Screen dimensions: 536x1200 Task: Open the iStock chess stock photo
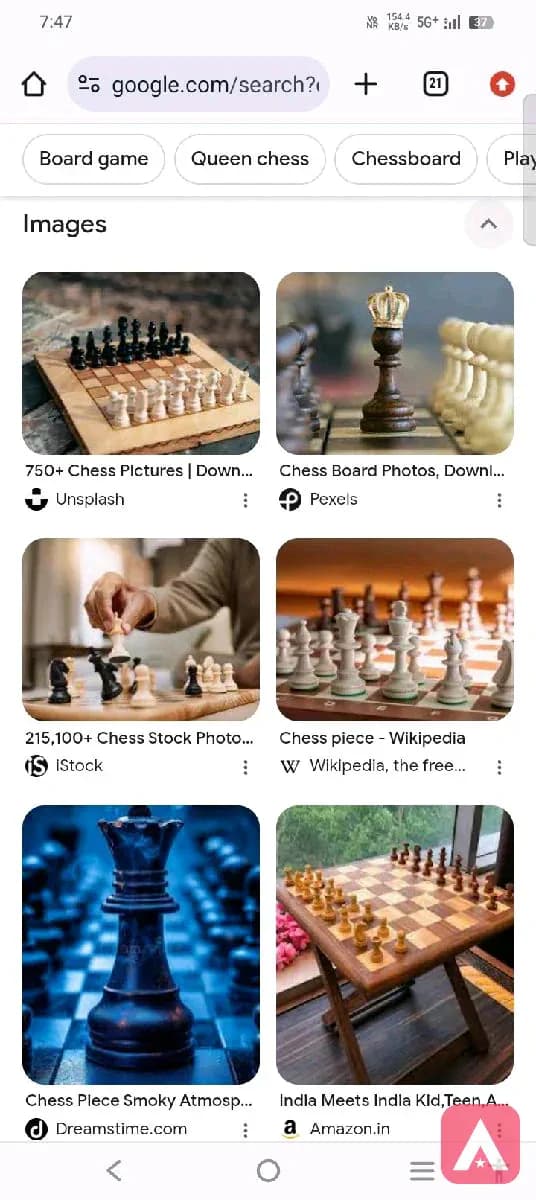click(x=141, y=630)
